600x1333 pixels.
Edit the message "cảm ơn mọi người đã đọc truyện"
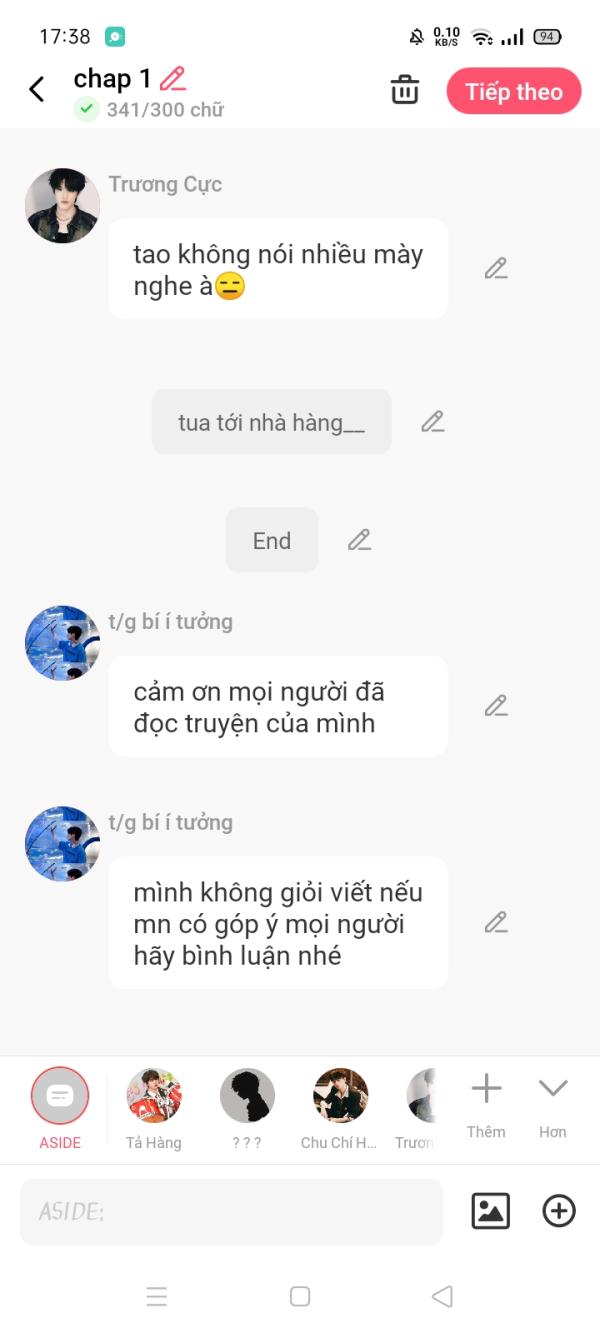click(496, 706)
